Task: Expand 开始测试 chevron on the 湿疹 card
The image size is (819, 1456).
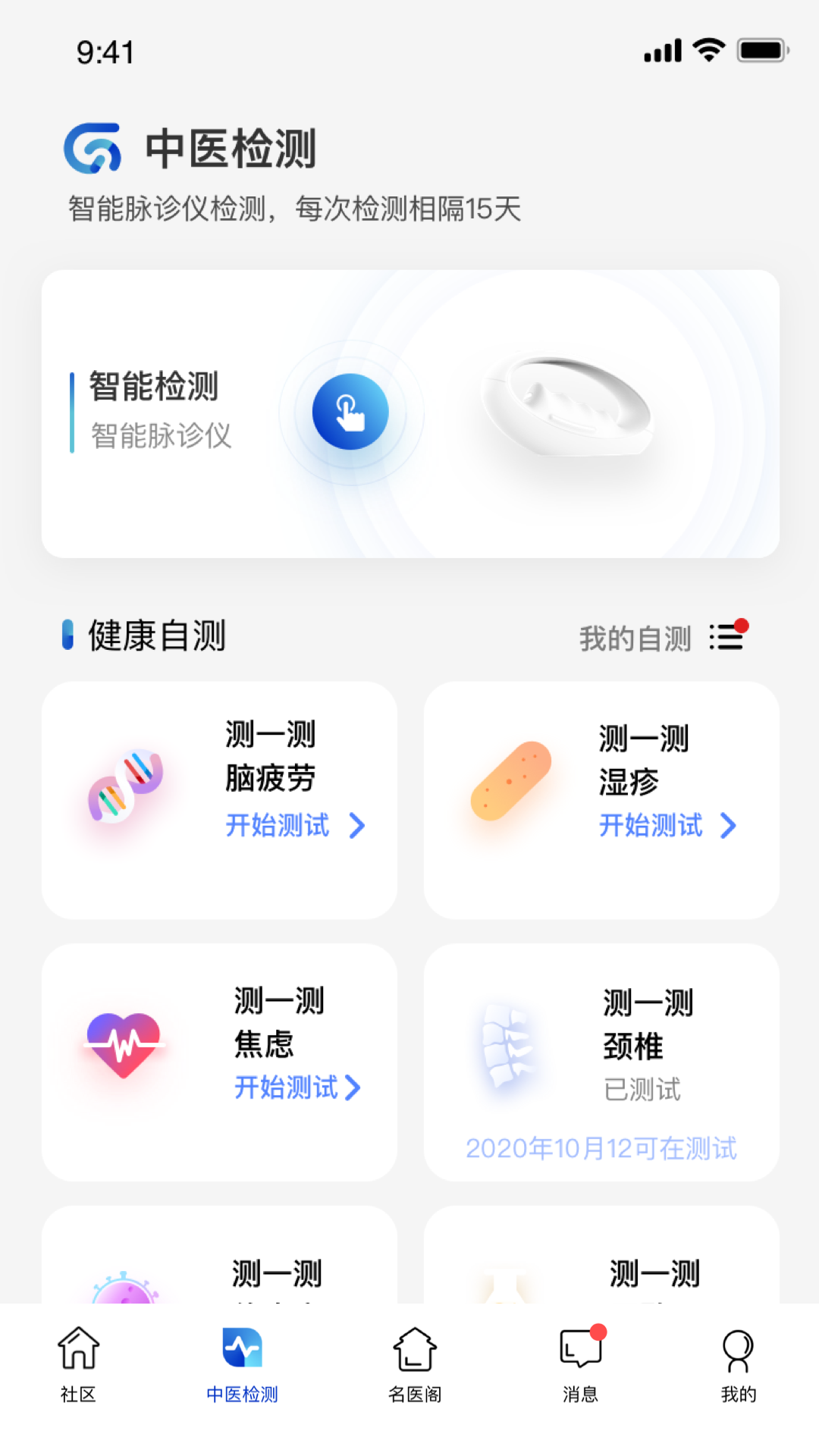Action: click(729, 826)
